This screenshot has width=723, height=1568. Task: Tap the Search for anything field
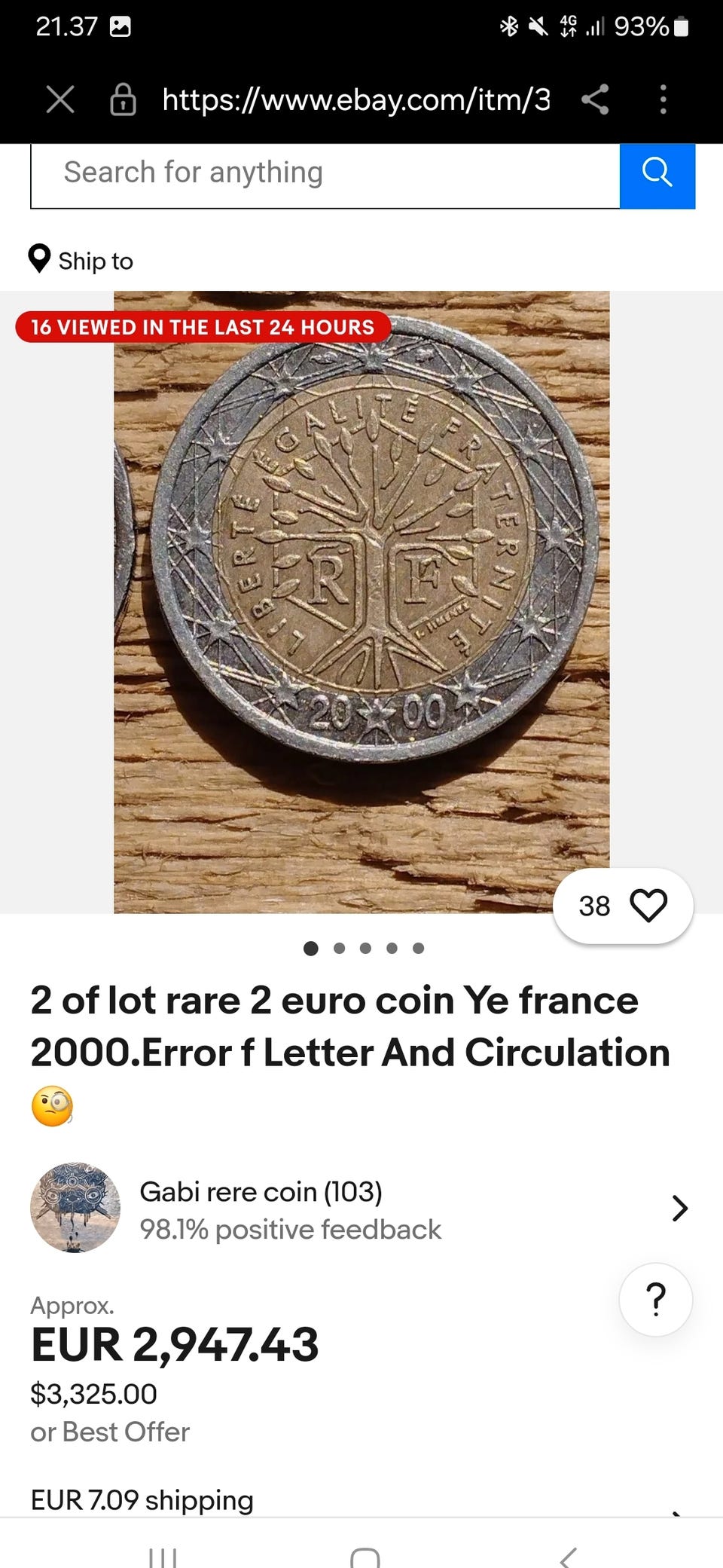(324, 173)
